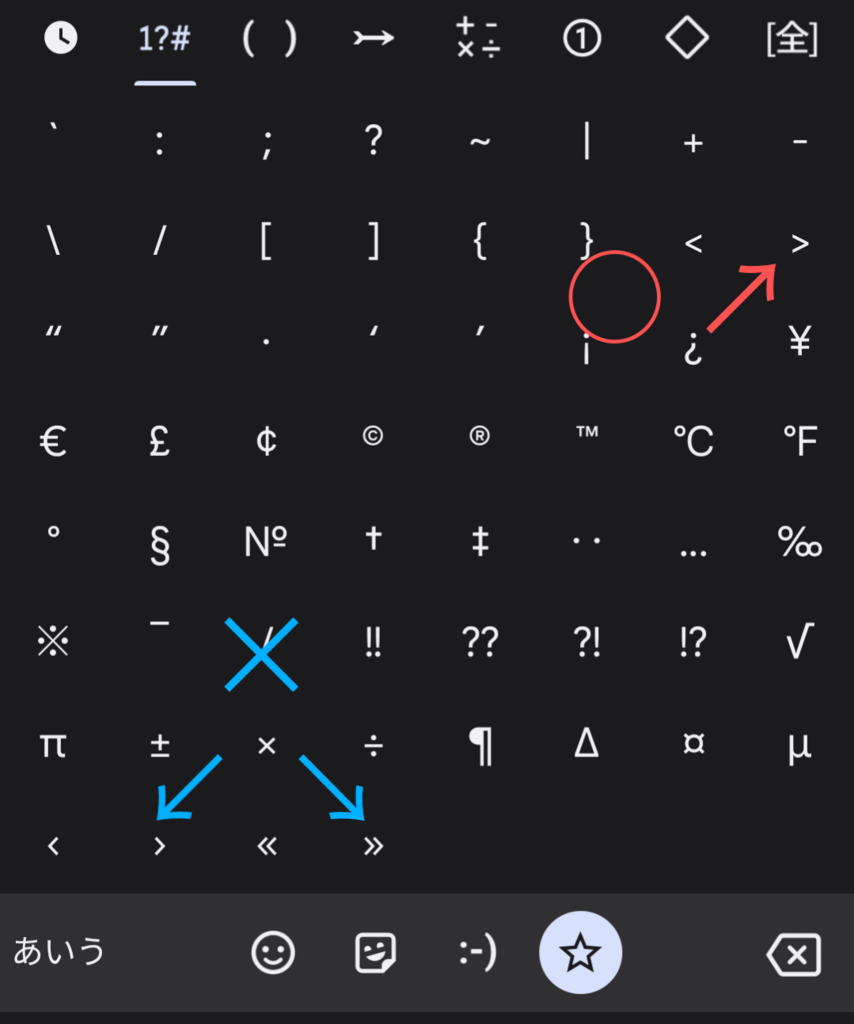Switch to the arrows symbol tab
This screenshot has height=1024, width=854.
(374, 40)
